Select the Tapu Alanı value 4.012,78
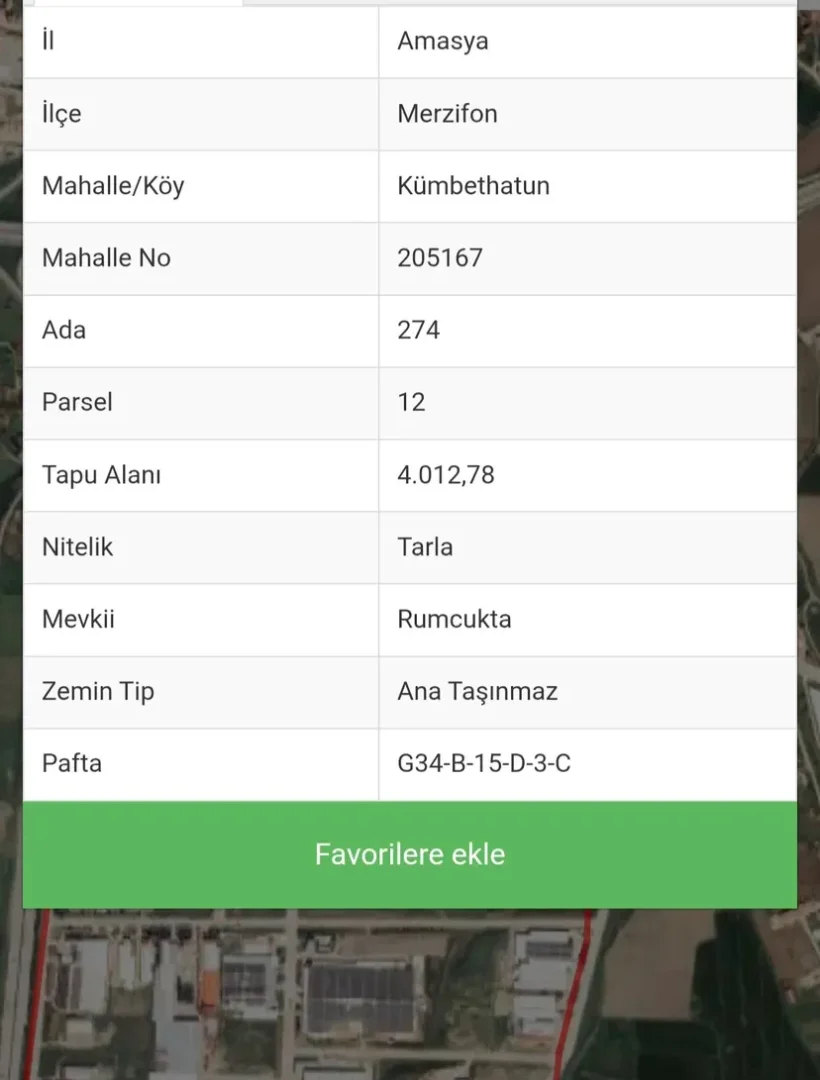Image resolution: width=820 pixels, height=1080 pixels. pos(446,475)
